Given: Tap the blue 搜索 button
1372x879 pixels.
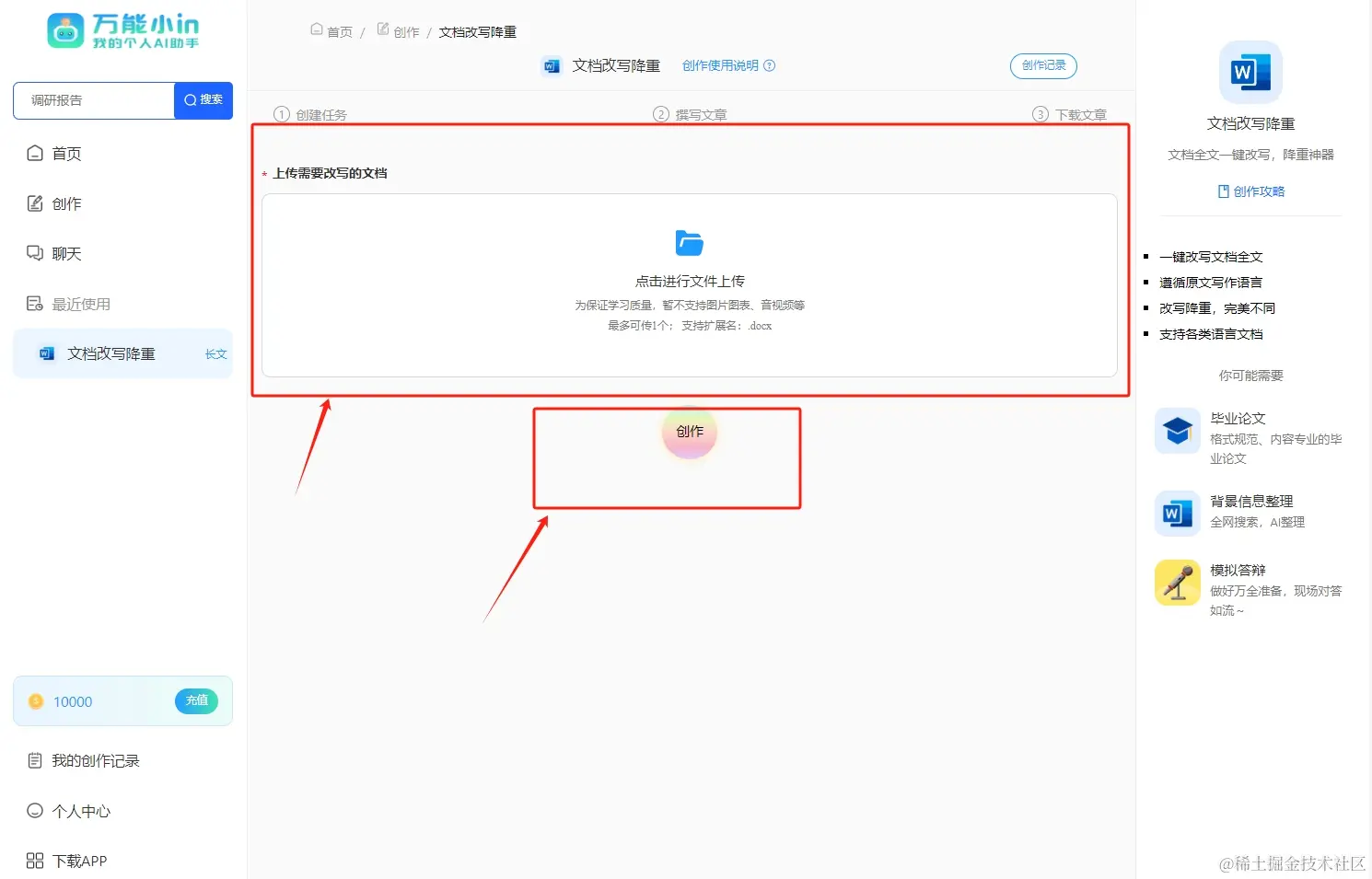Looking at the screenshot, I should pyautogui.click(x=203, y=100).
